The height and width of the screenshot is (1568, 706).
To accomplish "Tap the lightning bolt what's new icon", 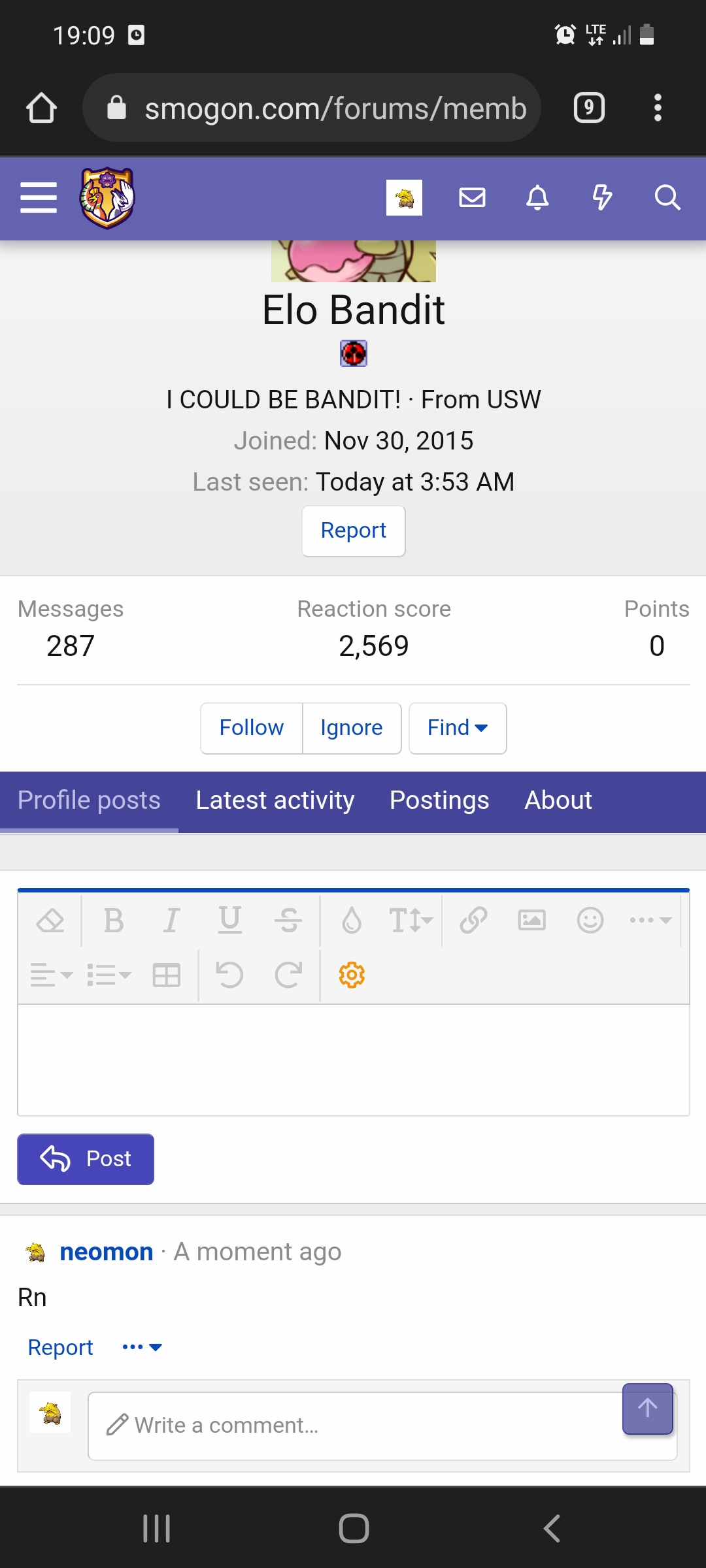I will 602,197.
